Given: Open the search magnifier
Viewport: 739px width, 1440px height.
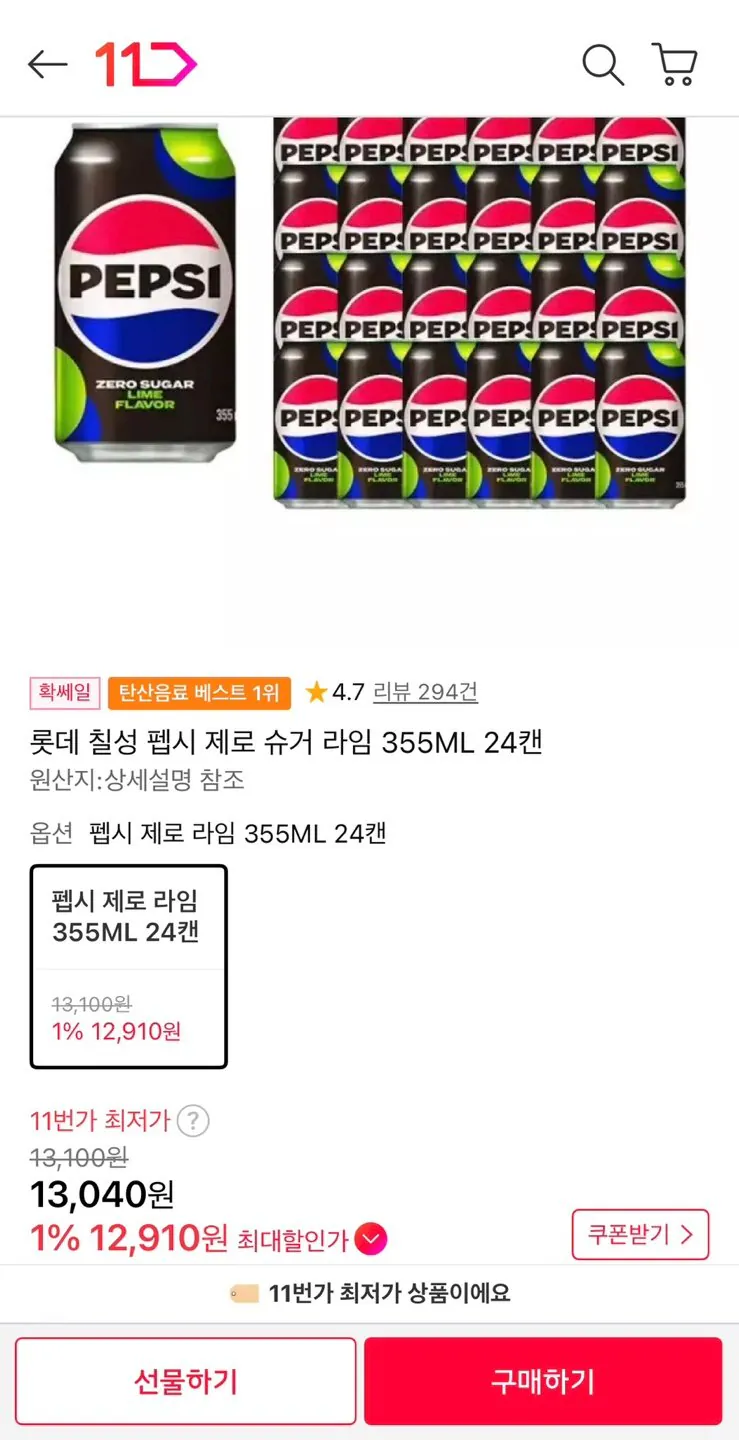Looking at the screenshot, I should tap(603, 65).
